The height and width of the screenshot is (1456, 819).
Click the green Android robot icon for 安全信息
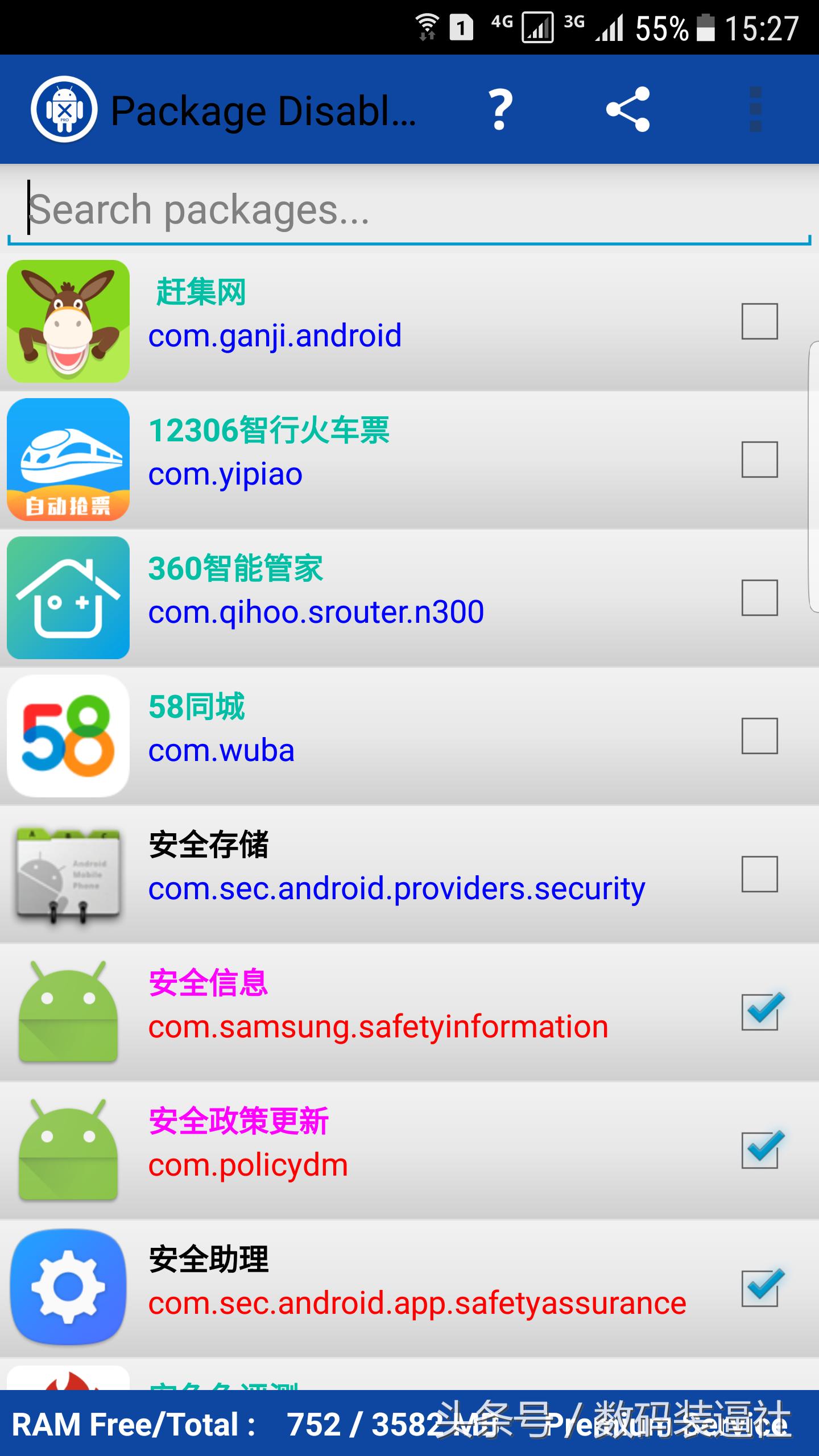coord(68,1012)
